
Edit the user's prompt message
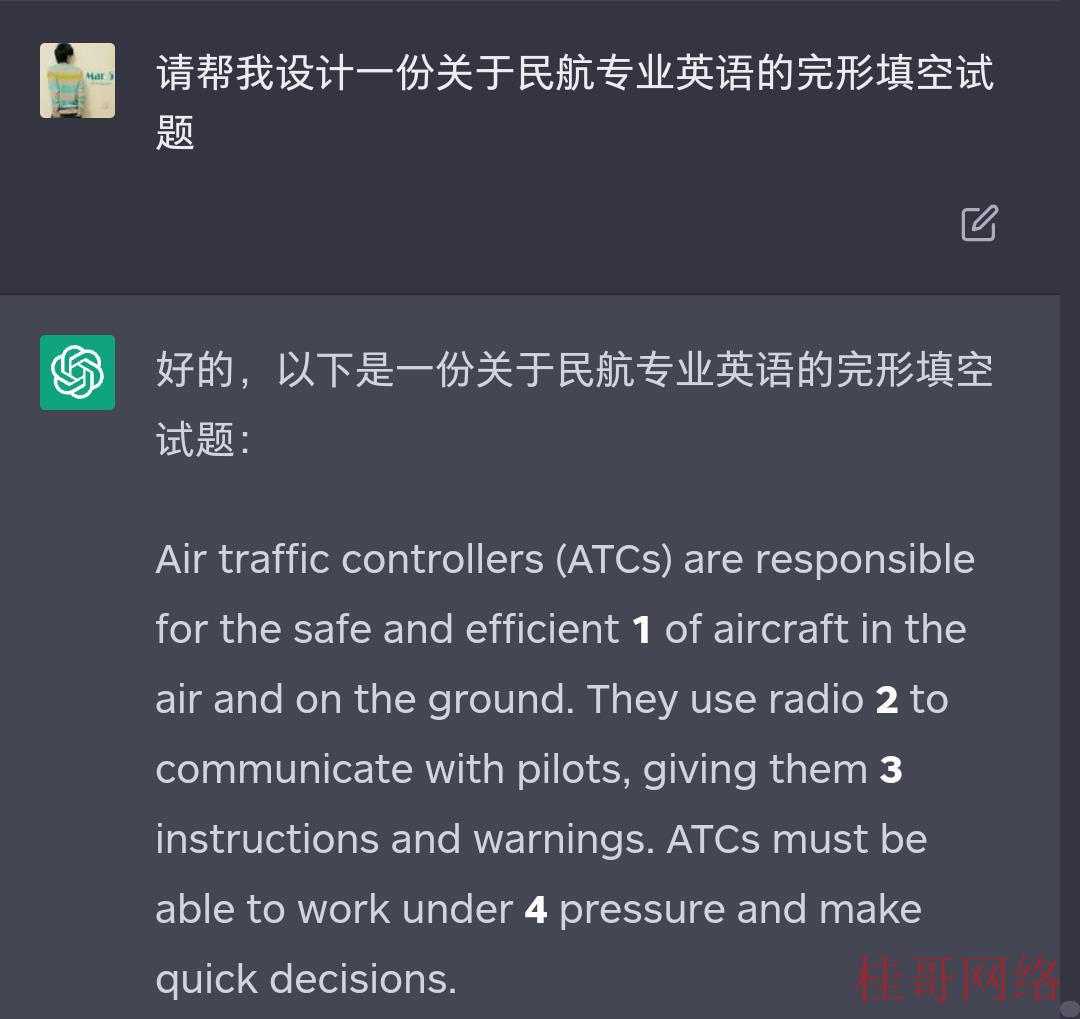pos(979,223)
